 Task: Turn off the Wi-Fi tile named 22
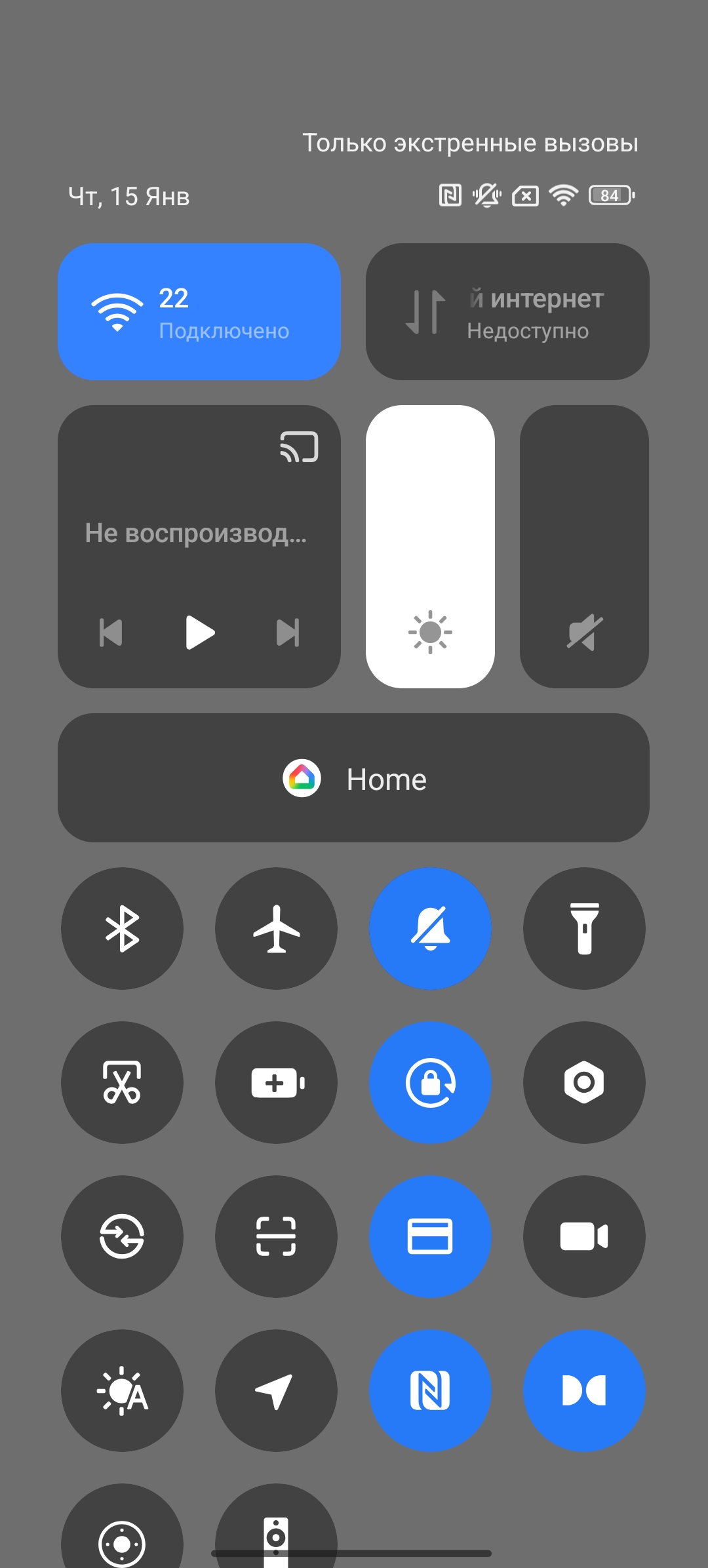click(199, 311)
